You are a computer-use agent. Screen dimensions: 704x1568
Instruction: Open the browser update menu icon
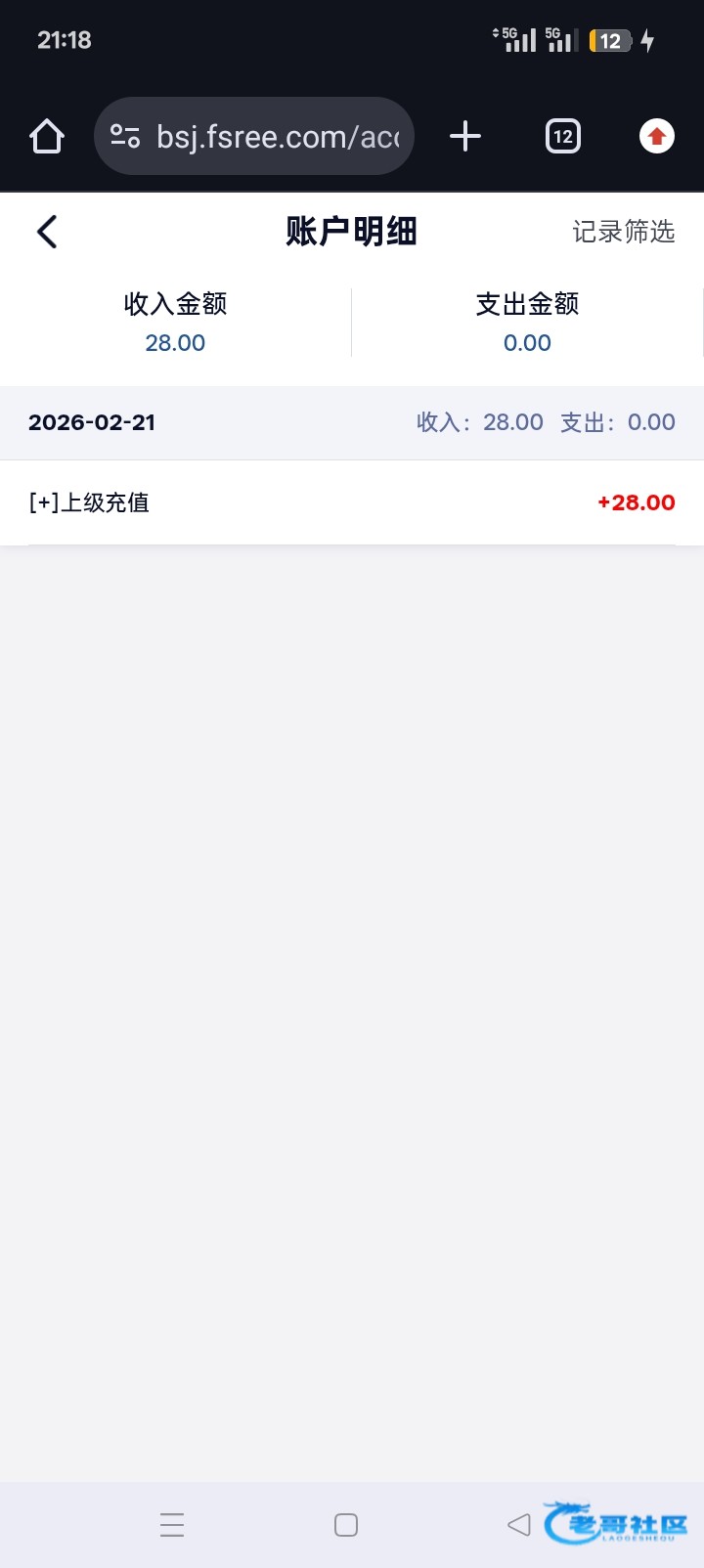657,137
